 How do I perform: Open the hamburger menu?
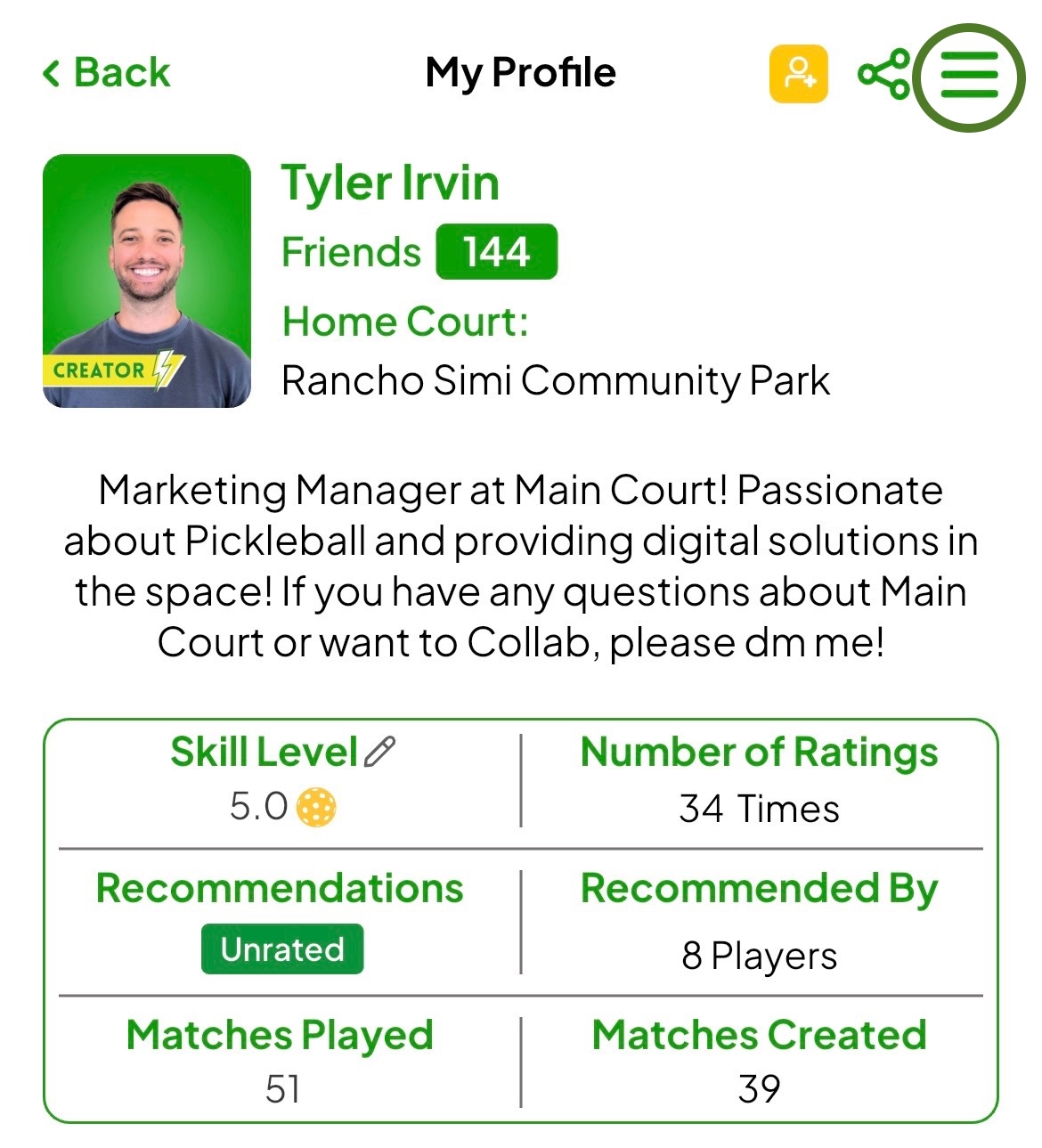pos(969,77)
